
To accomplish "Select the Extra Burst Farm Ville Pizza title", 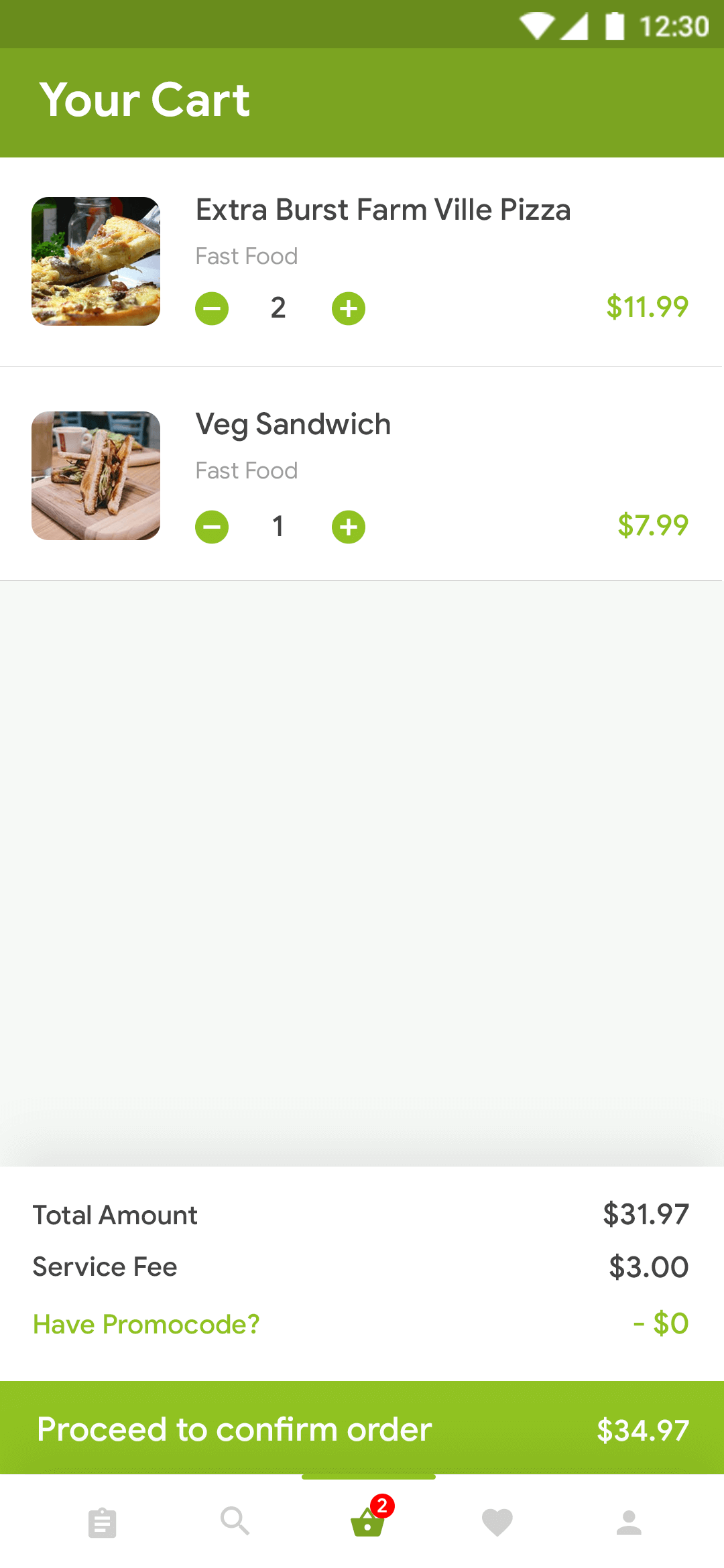I will click(383, 209).
